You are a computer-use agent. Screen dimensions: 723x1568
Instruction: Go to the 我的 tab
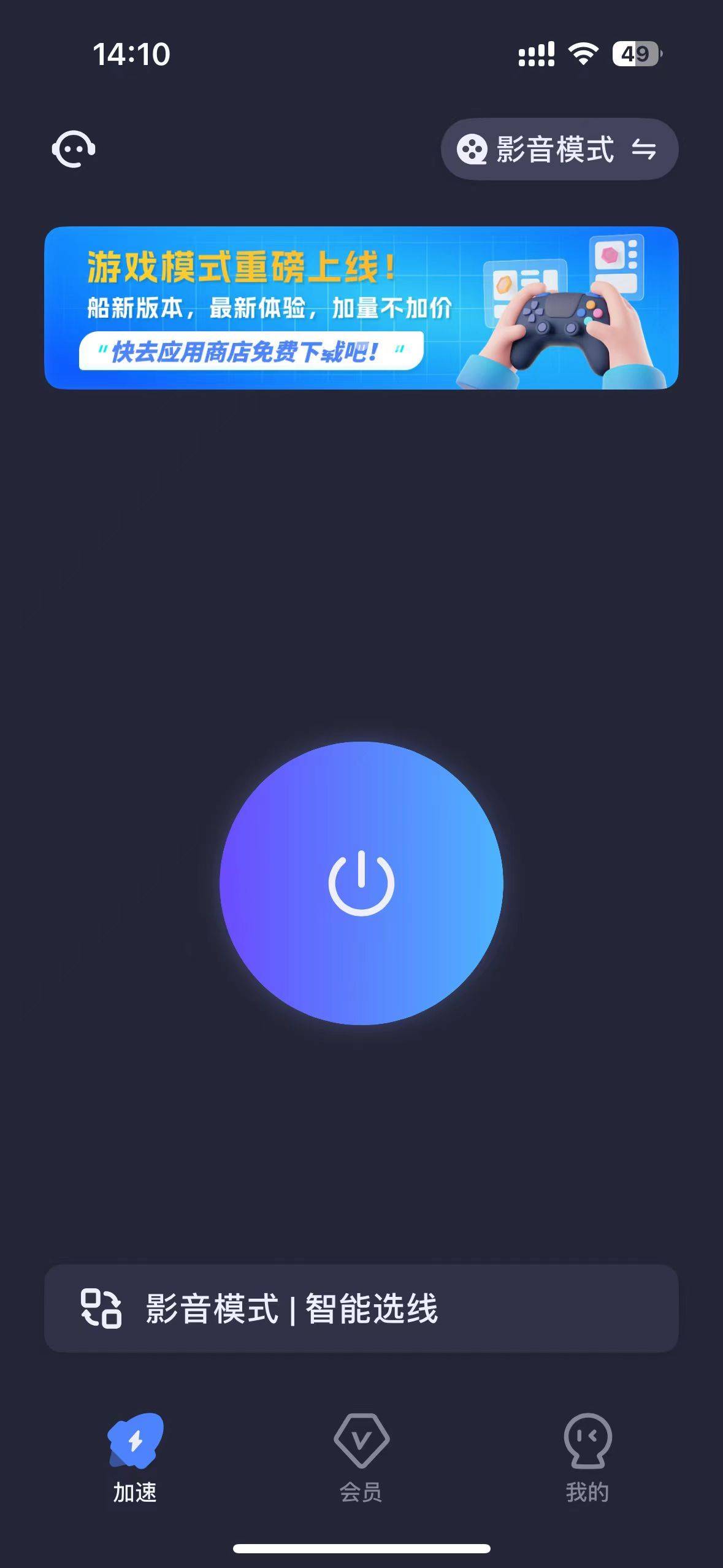tap(587, 1457)
